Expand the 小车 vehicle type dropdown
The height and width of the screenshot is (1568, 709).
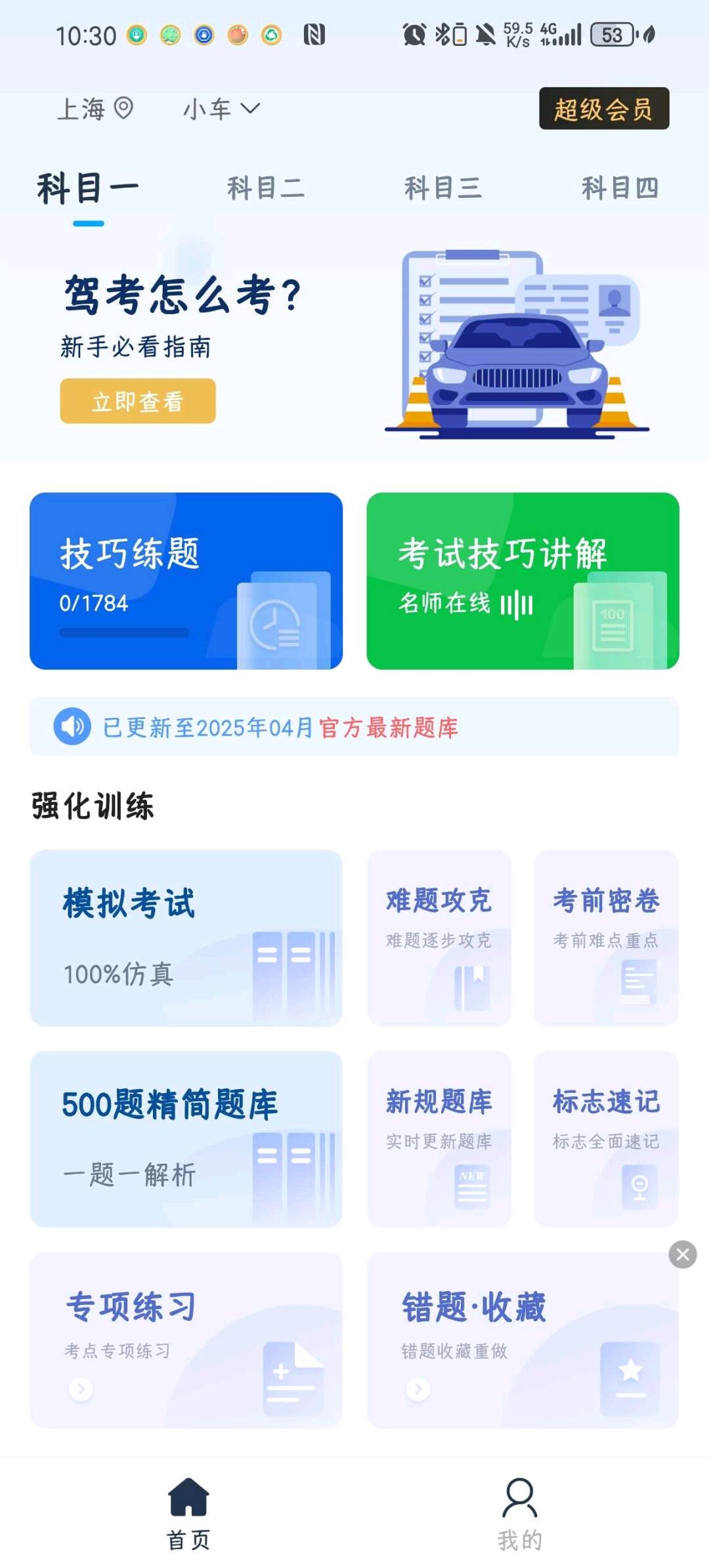(221, 108)
